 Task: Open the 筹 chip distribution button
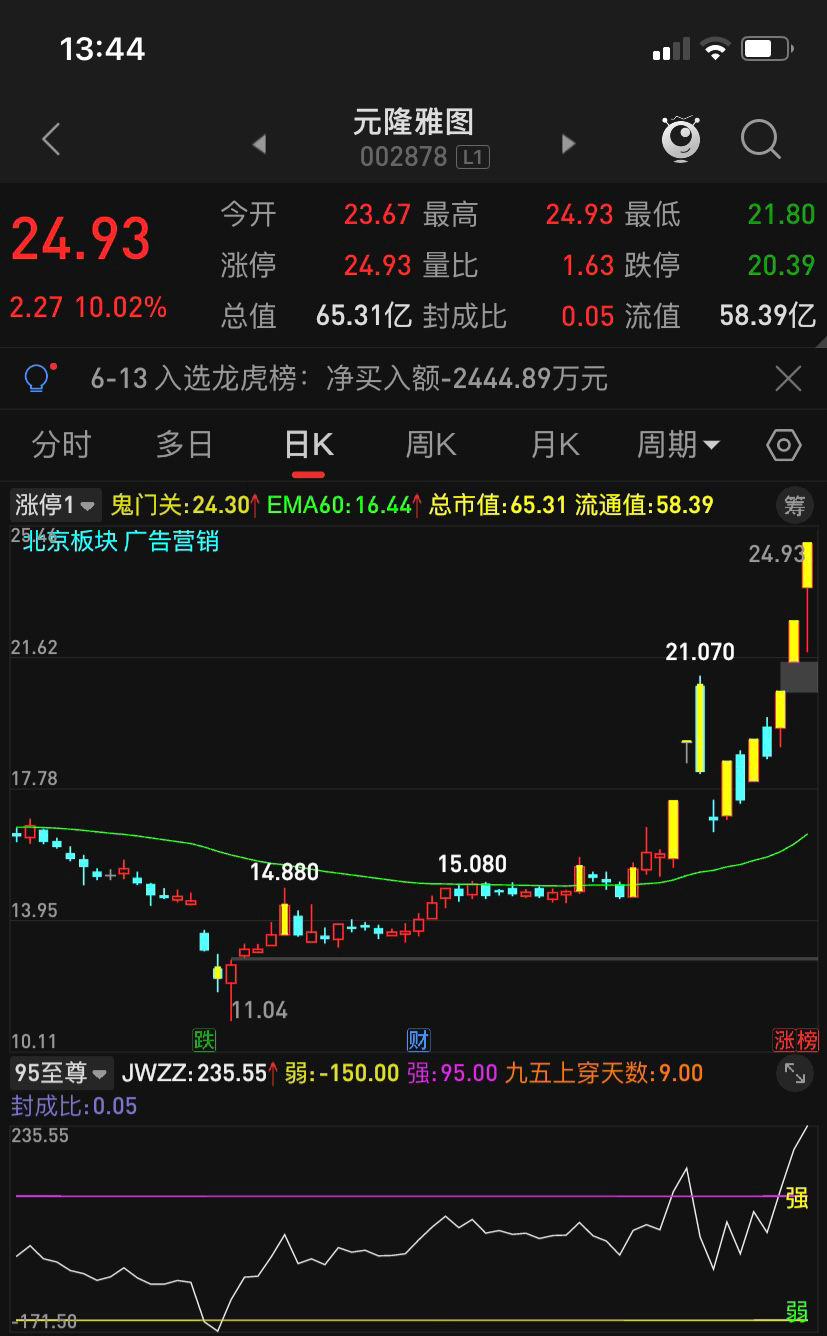coord(794,505)
